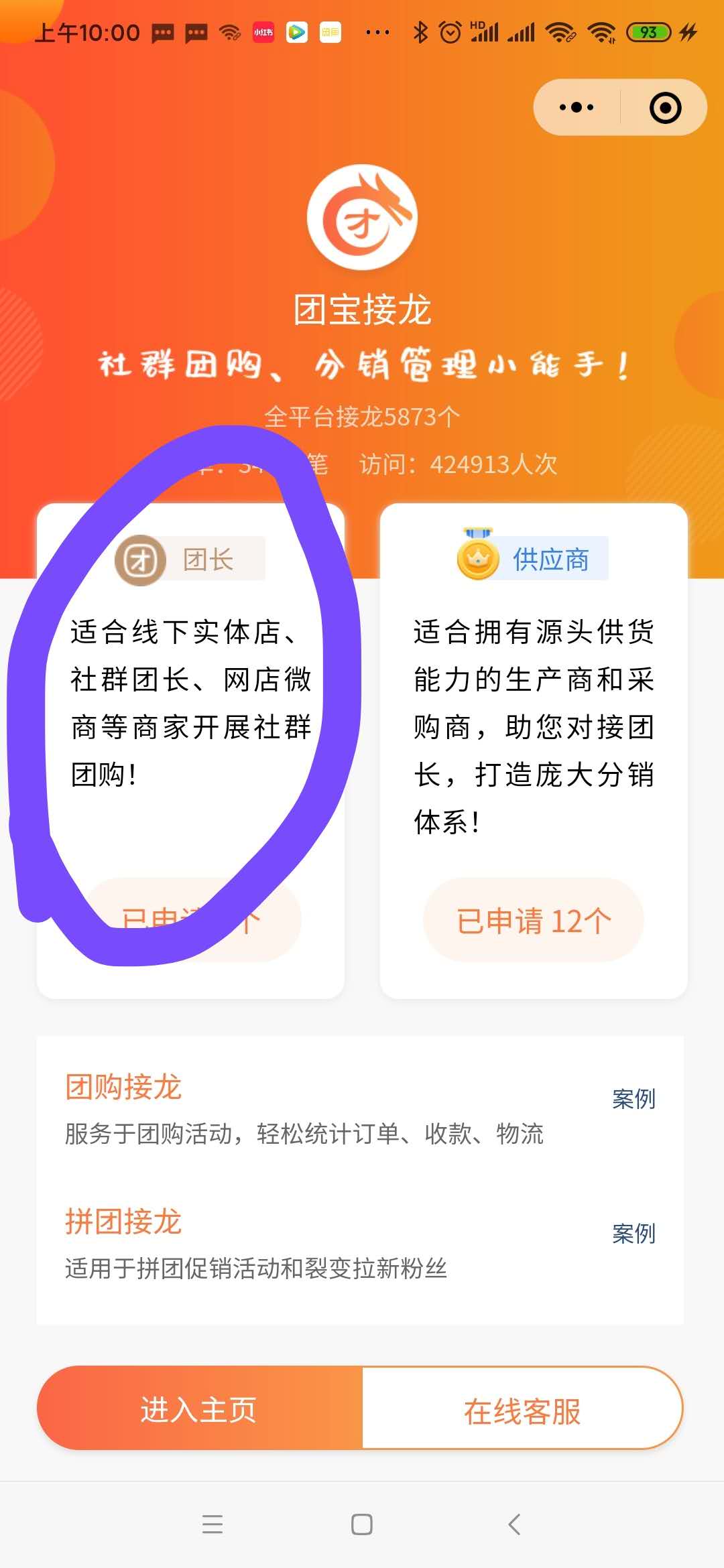
Task: Tap the 已申请 12个 button
Action: tap(534, 920)
